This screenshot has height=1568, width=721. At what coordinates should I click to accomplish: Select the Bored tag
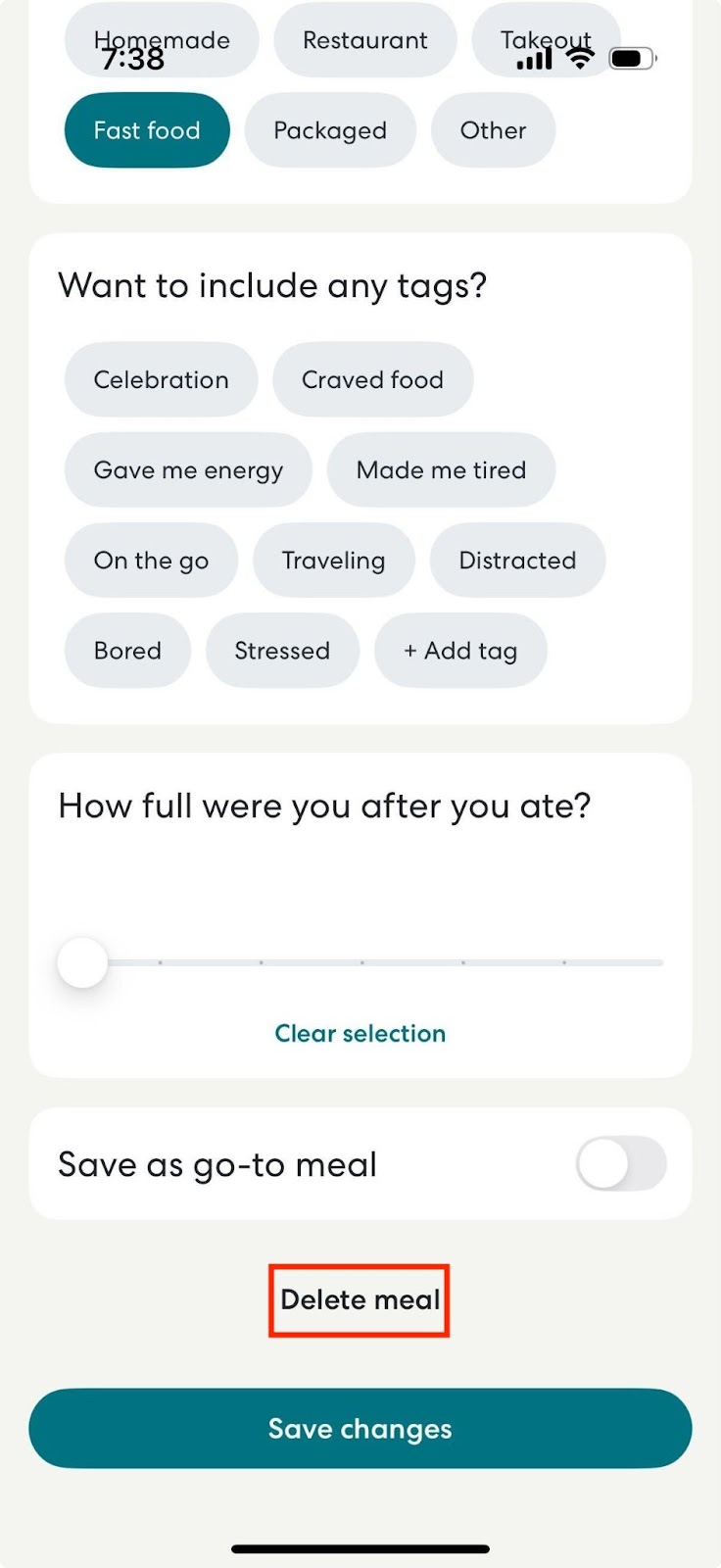(127, 651)
